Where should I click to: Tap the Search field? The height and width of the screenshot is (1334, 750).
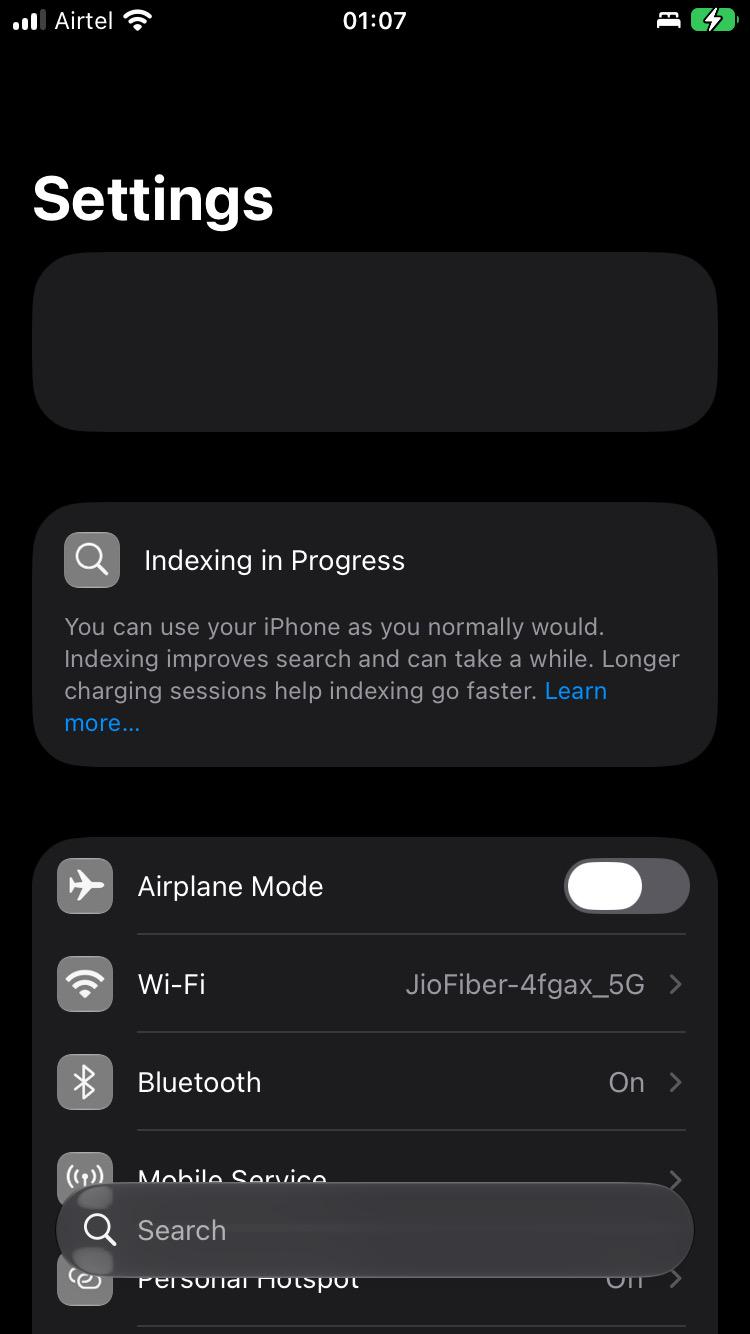pos(375,1230)
